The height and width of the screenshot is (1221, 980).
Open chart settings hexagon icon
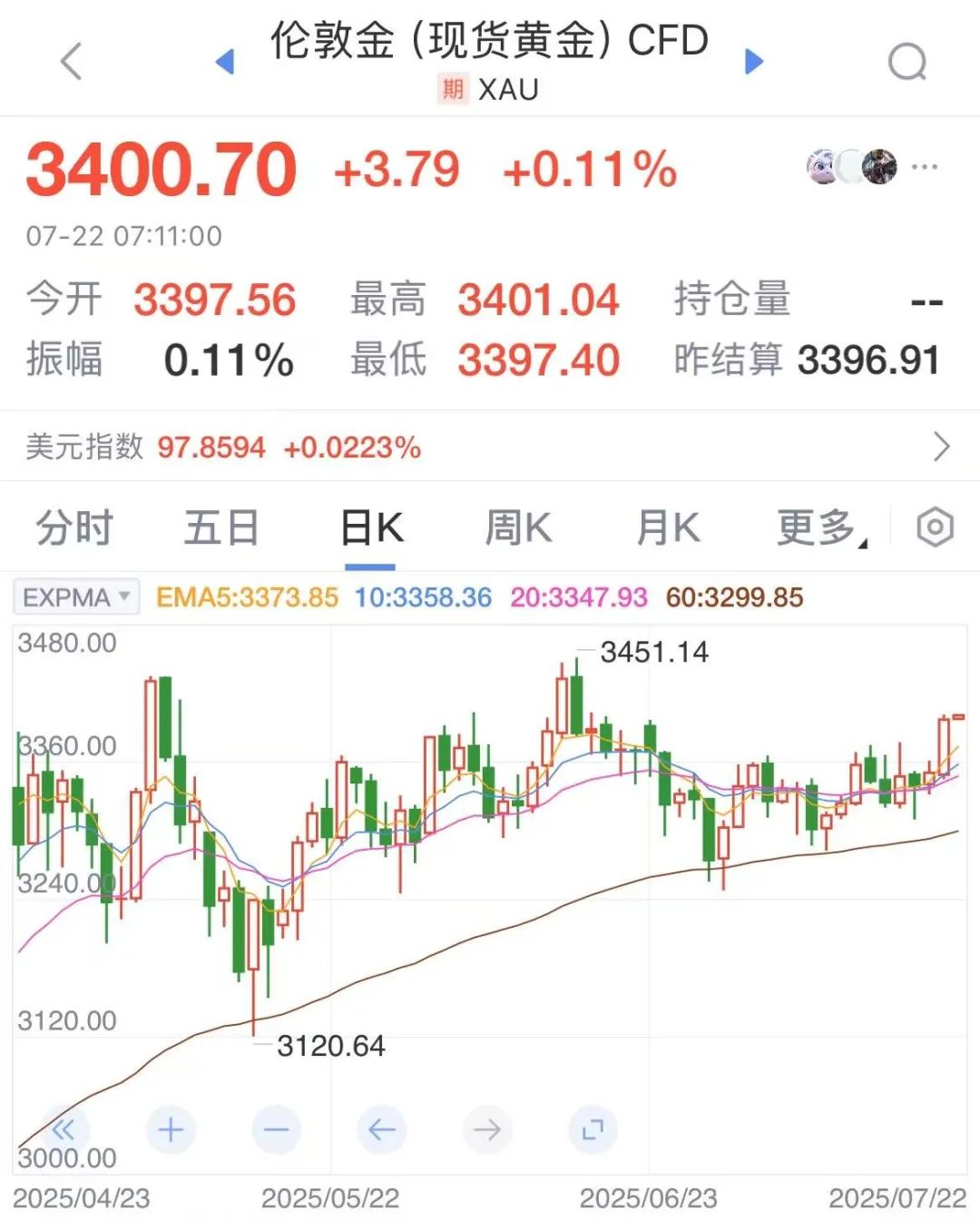[x=935, y=527]
